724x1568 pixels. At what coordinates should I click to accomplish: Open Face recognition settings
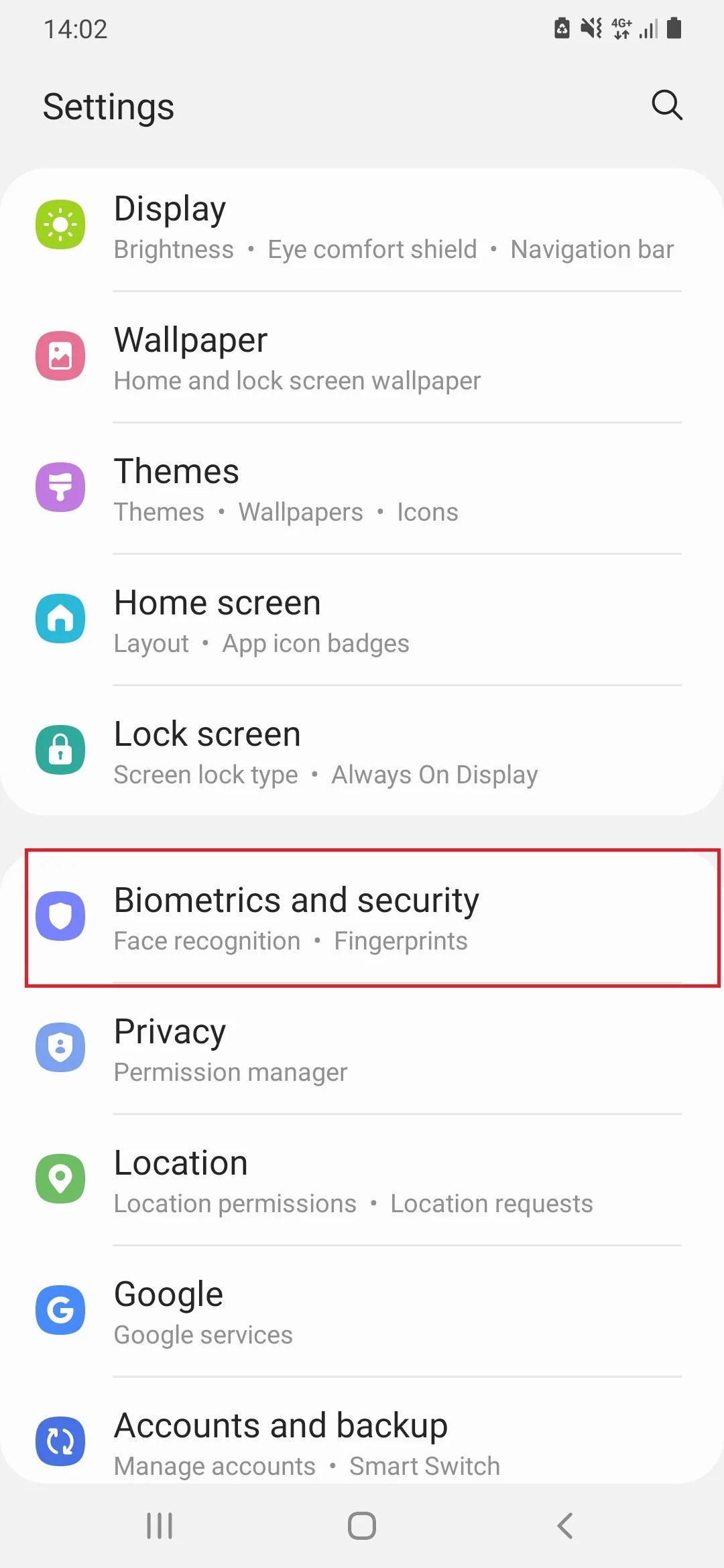(206, 940)
